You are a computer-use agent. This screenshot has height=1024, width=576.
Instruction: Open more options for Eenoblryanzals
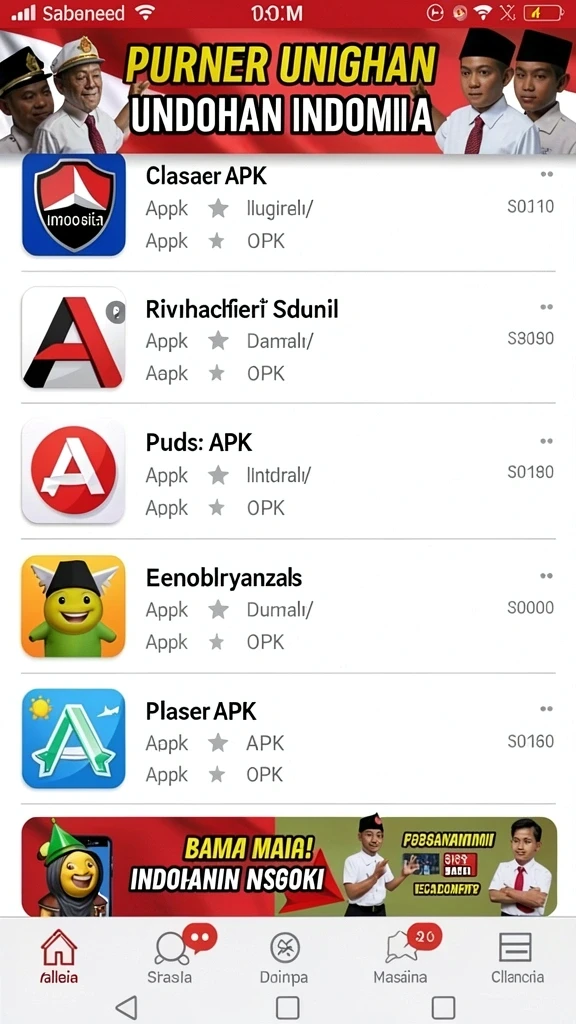547,576
